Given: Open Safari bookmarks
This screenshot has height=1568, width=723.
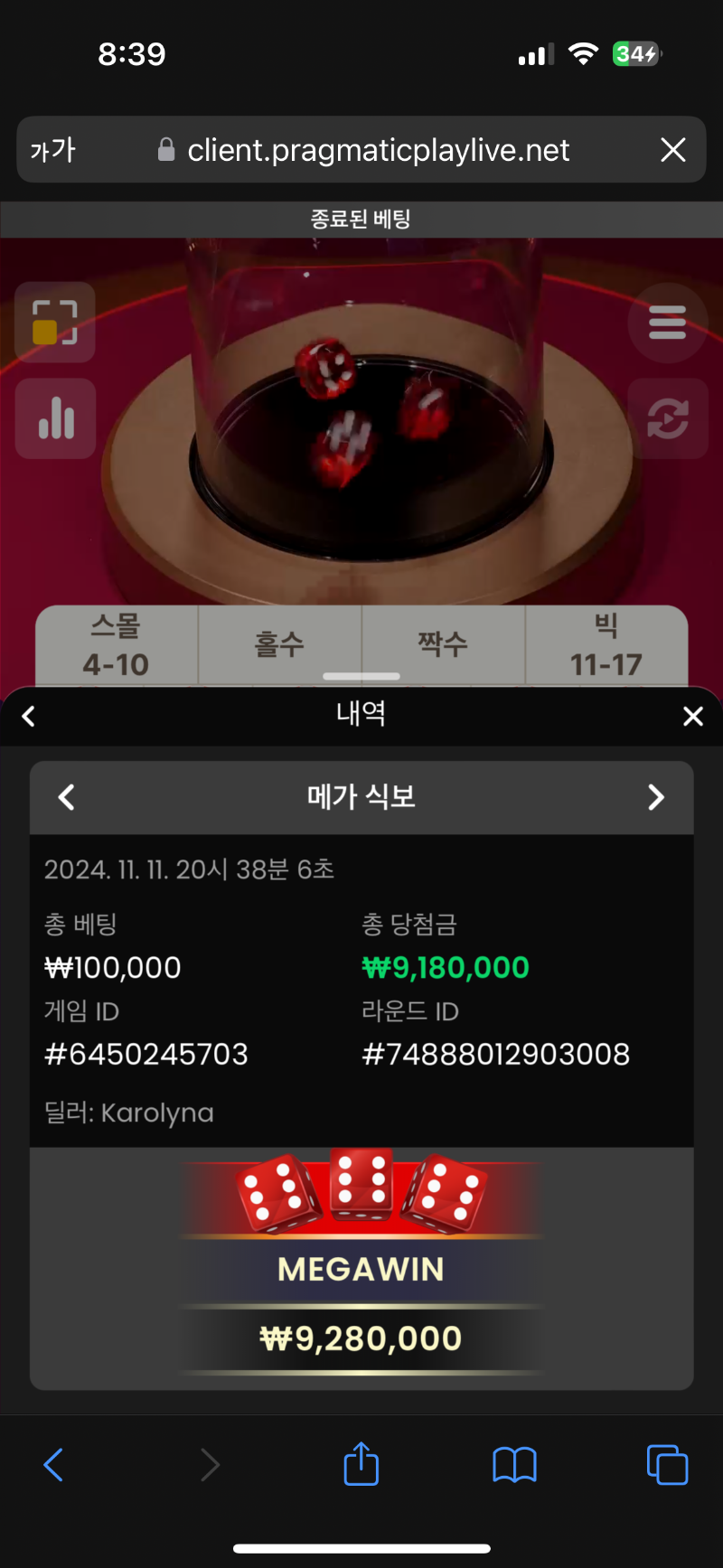Looking at the screenshot, I should pyautogui.click(x=515, y=1465).
